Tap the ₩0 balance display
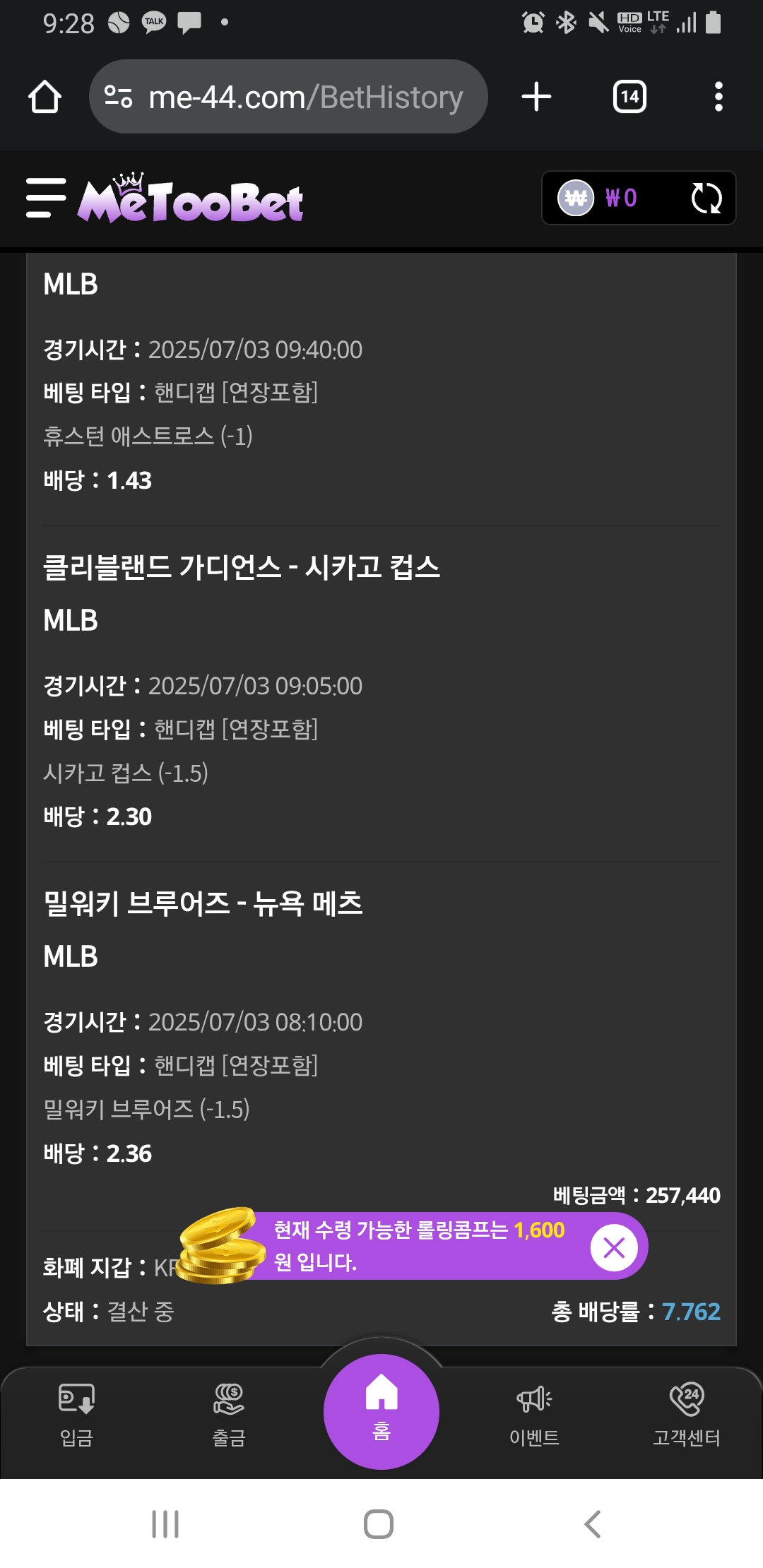This screenshot has height=1568, width=763. pos(620,198)
